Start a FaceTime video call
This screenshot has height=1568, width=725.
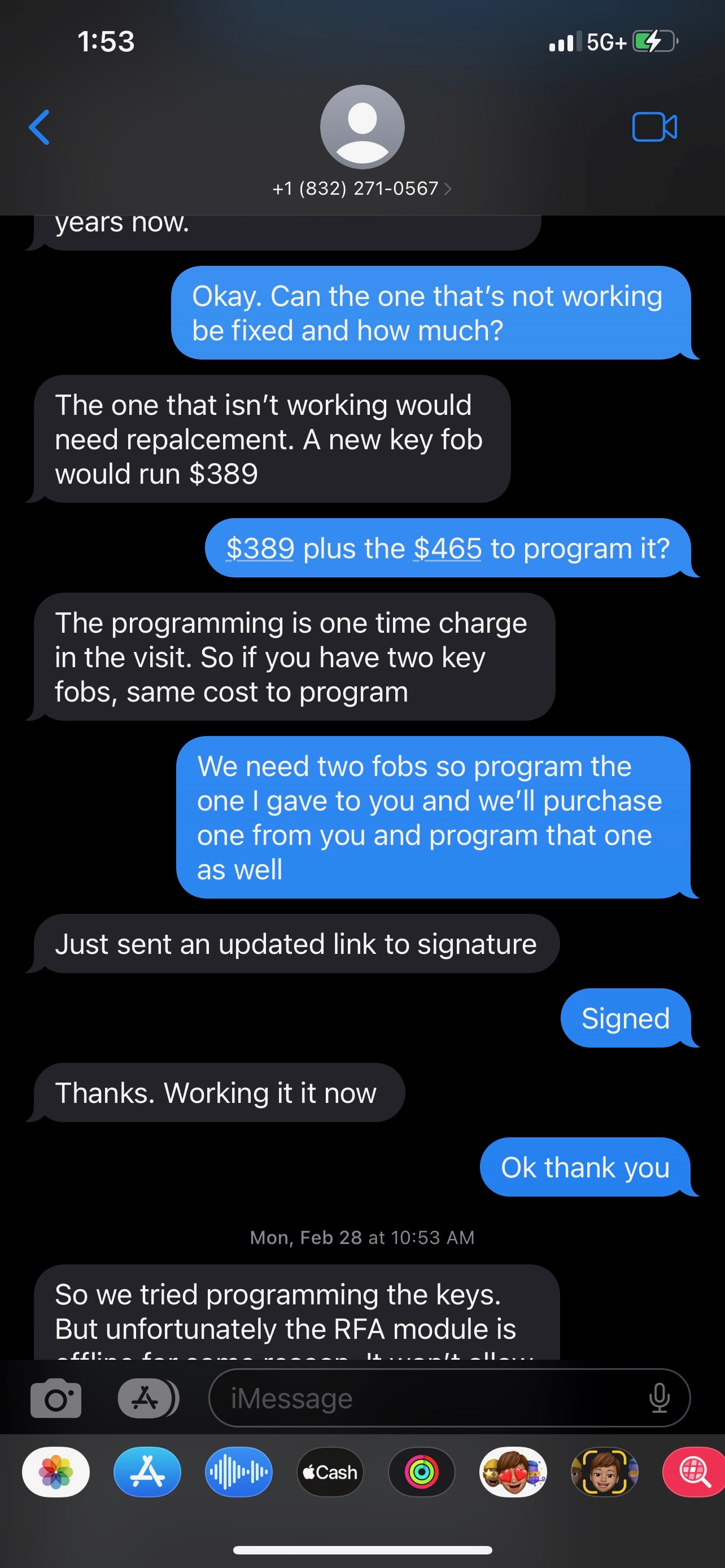pyautogui.click(x=654, y=127)
